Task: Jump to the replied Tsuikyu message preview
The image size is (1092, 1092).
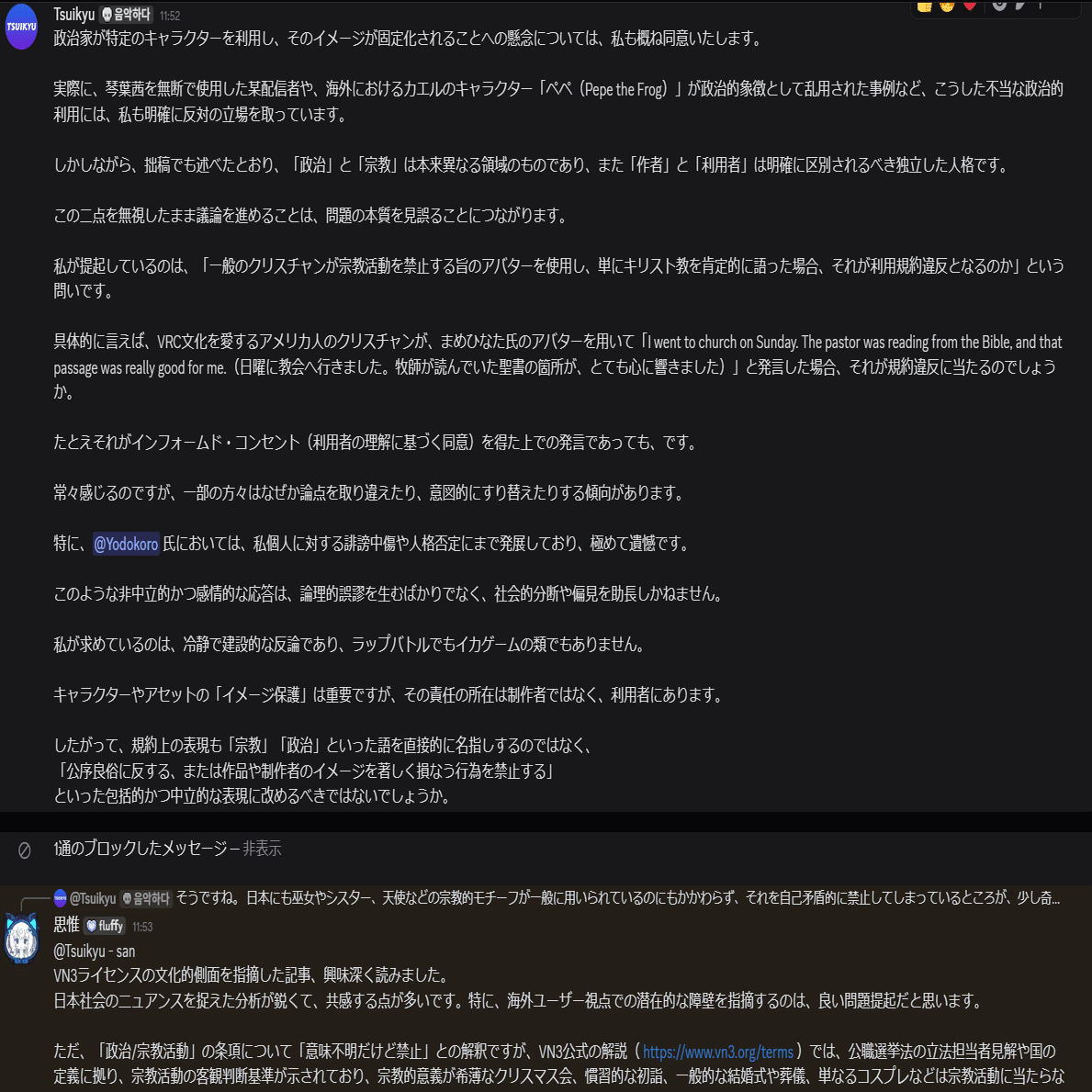Action: coord(615,898)
